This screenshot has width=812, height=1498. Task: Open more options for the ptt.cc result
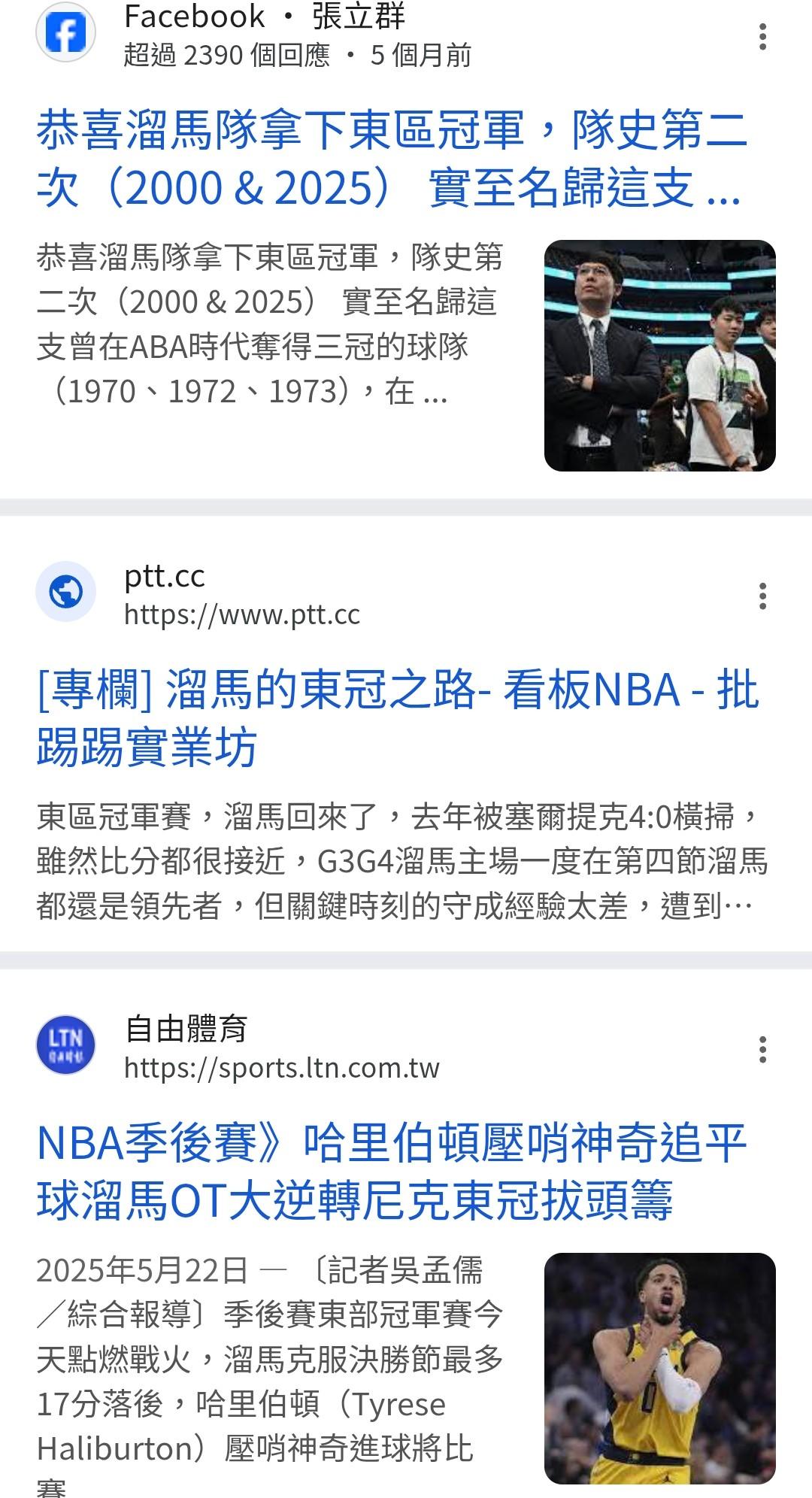coord(762,596)
